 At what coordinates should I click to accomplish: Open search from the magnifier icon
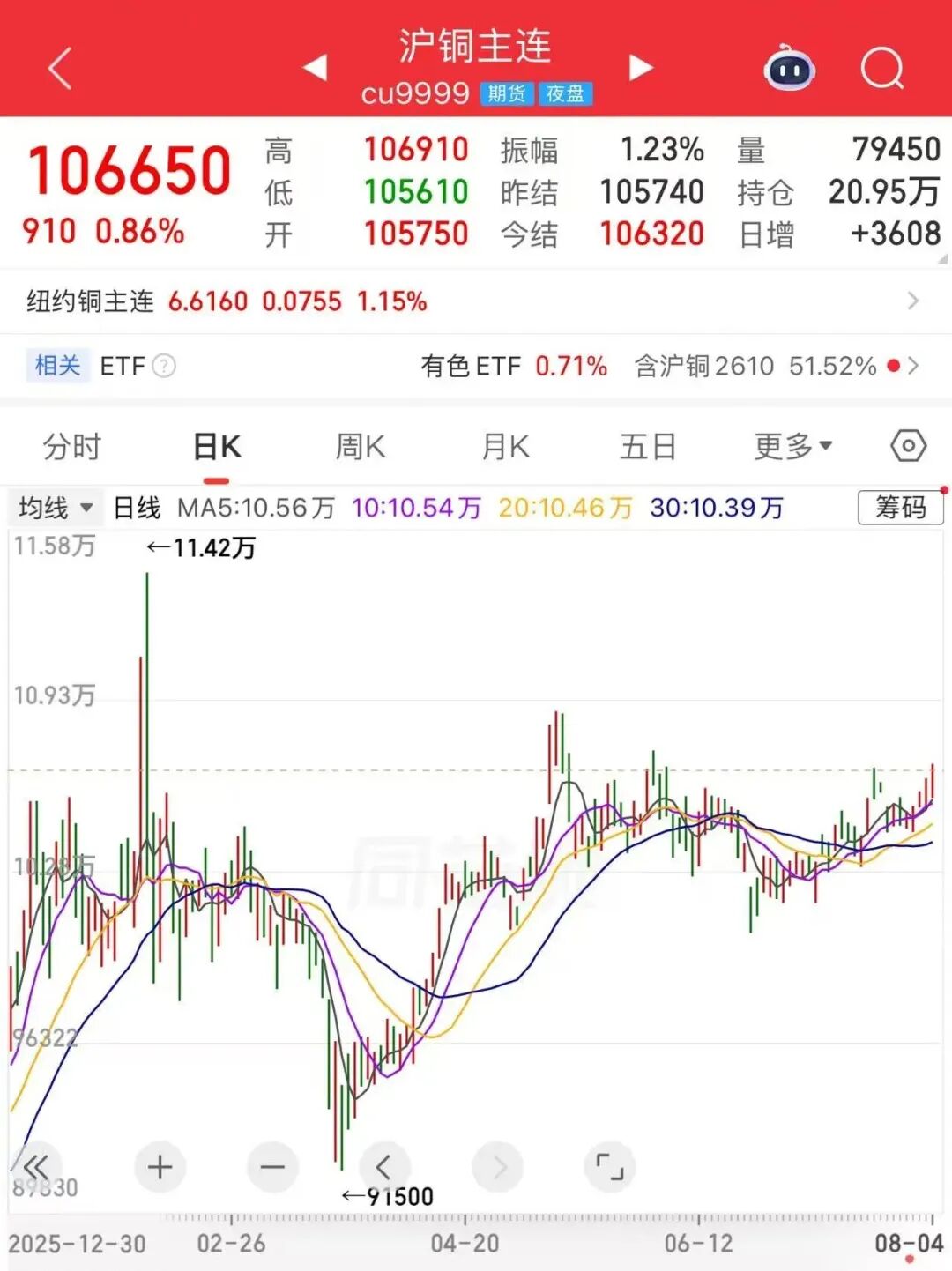click(882, 68)
